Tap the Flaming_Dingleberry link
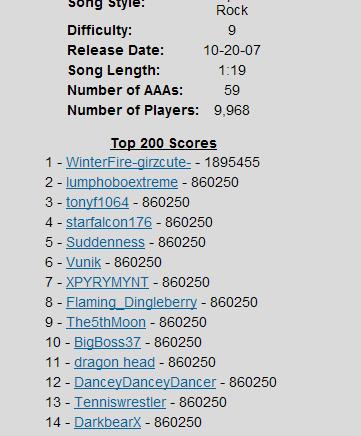The image size is (361, 436). (131, 302)
